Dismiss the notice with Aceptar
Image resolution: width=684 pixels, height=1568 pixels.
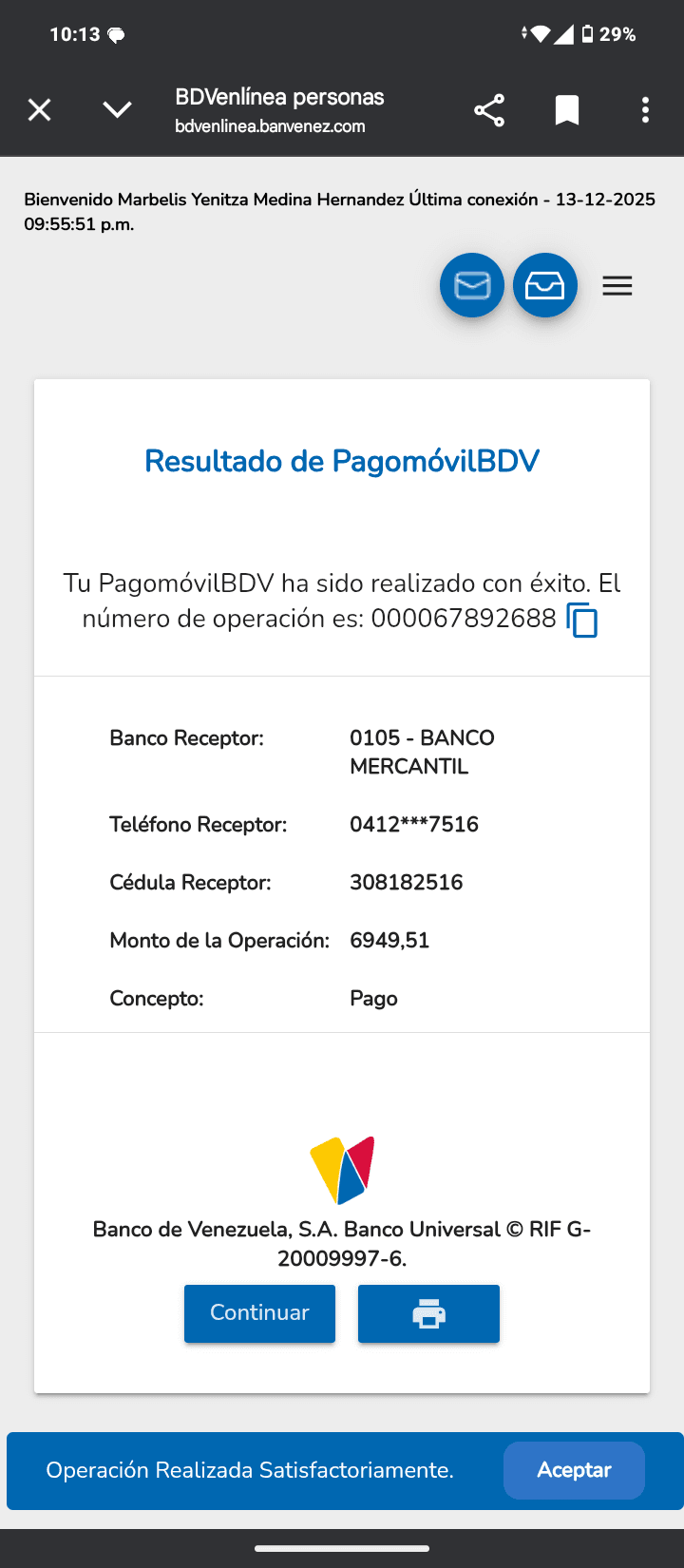tap(574, 1470)
